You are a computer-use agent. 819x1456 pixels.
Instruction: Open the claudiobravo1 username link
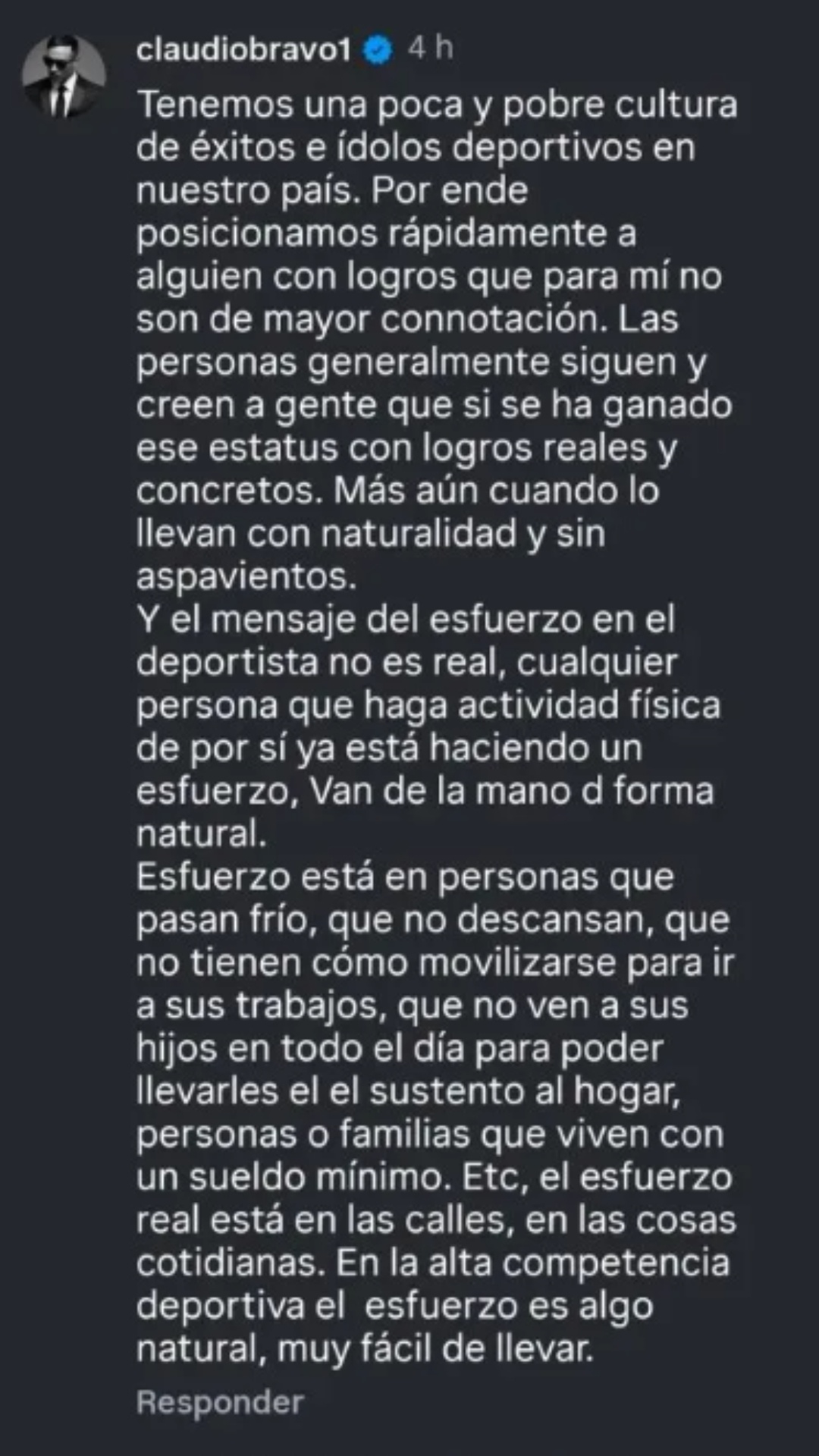tap(243, 49)
